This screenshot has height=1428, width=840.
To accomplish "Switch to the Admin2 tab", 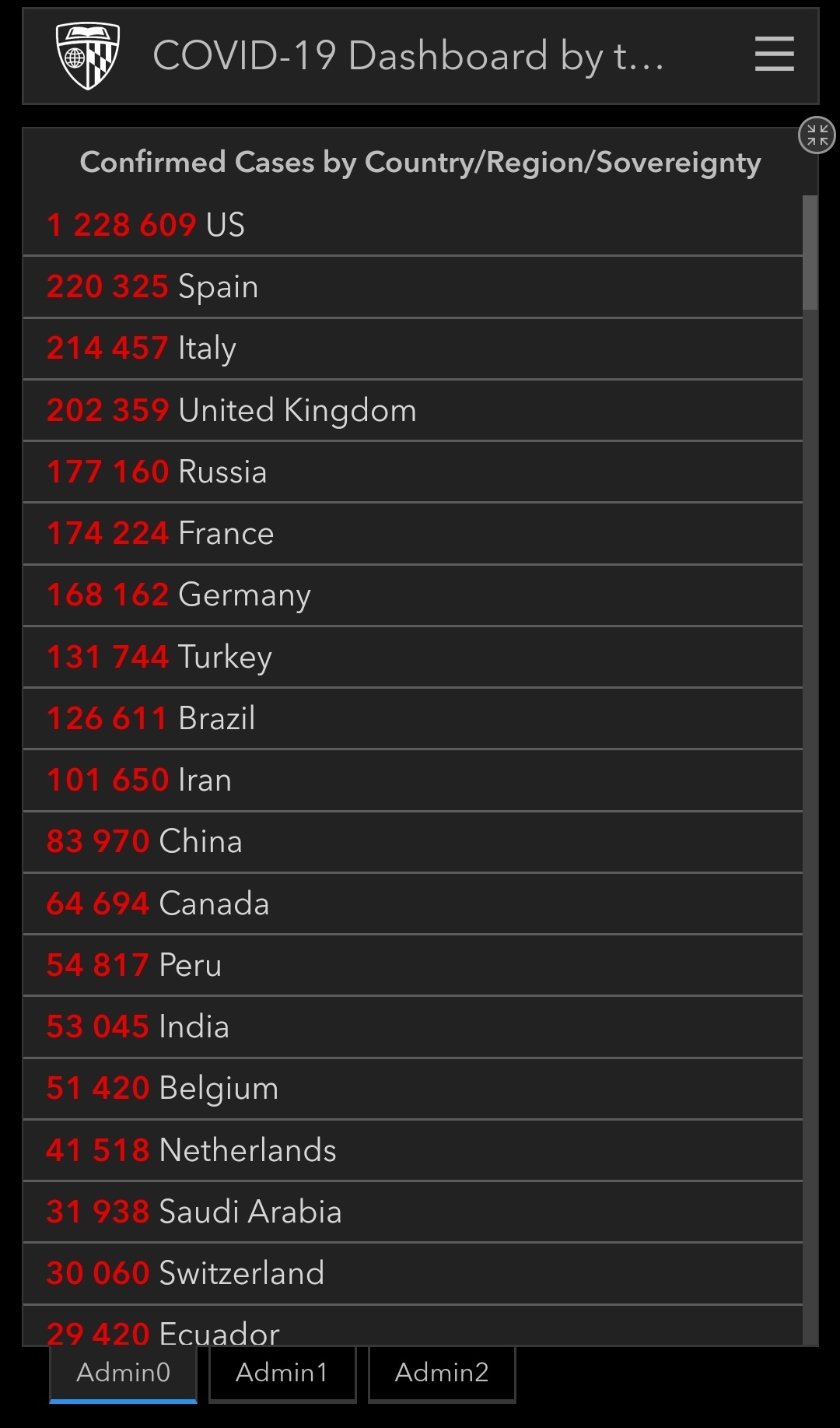I will tap(442, 1373).
